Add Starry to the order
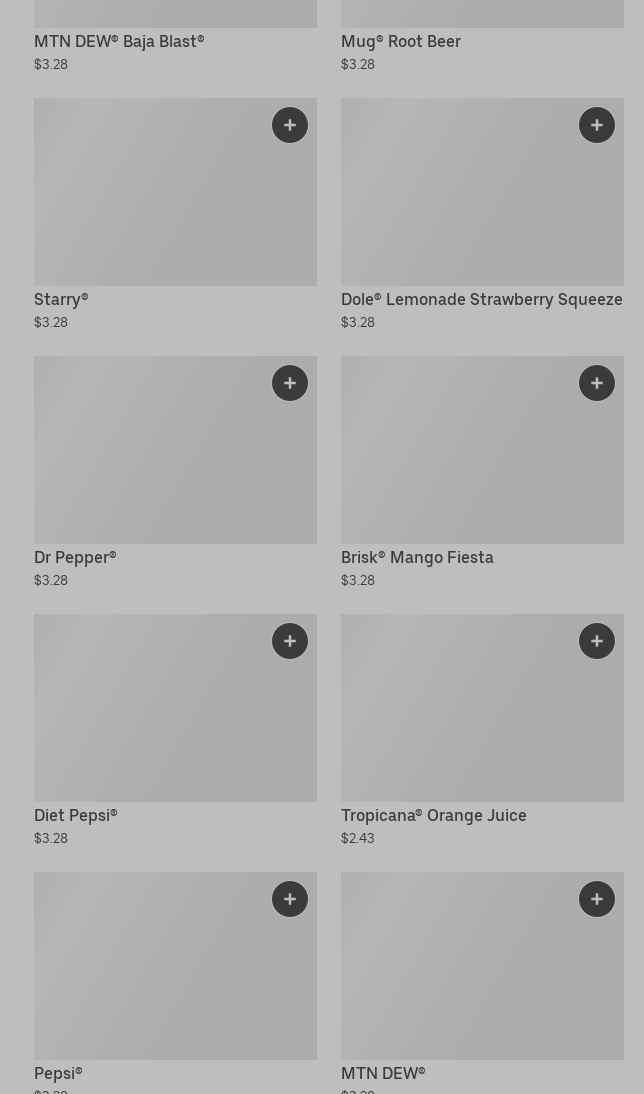644x1094 pixels. [290, 125]
